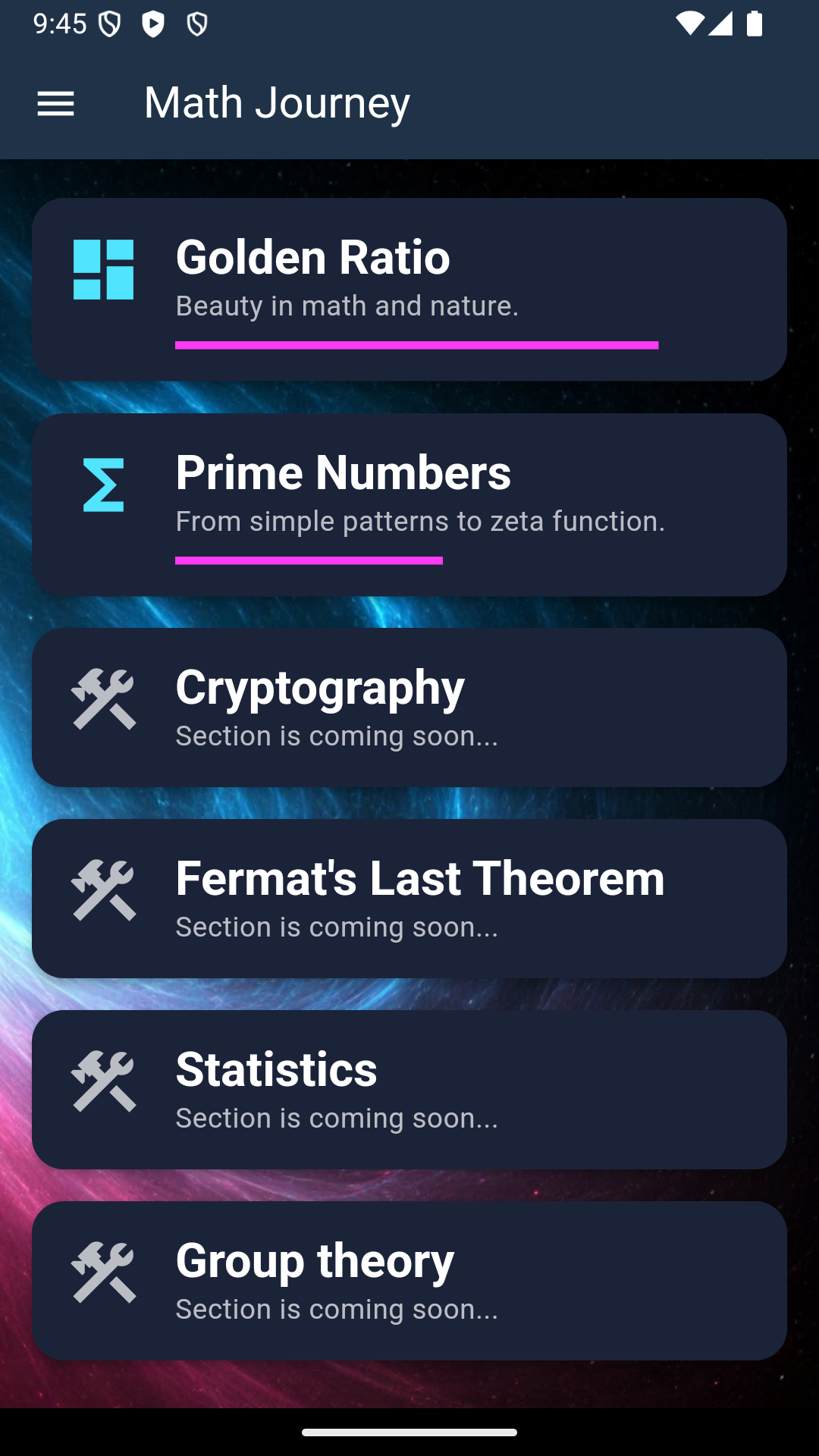Open the Prime Numbers section
The width and height of the screenshot is (819, 1456).
(x=409, y=504)
